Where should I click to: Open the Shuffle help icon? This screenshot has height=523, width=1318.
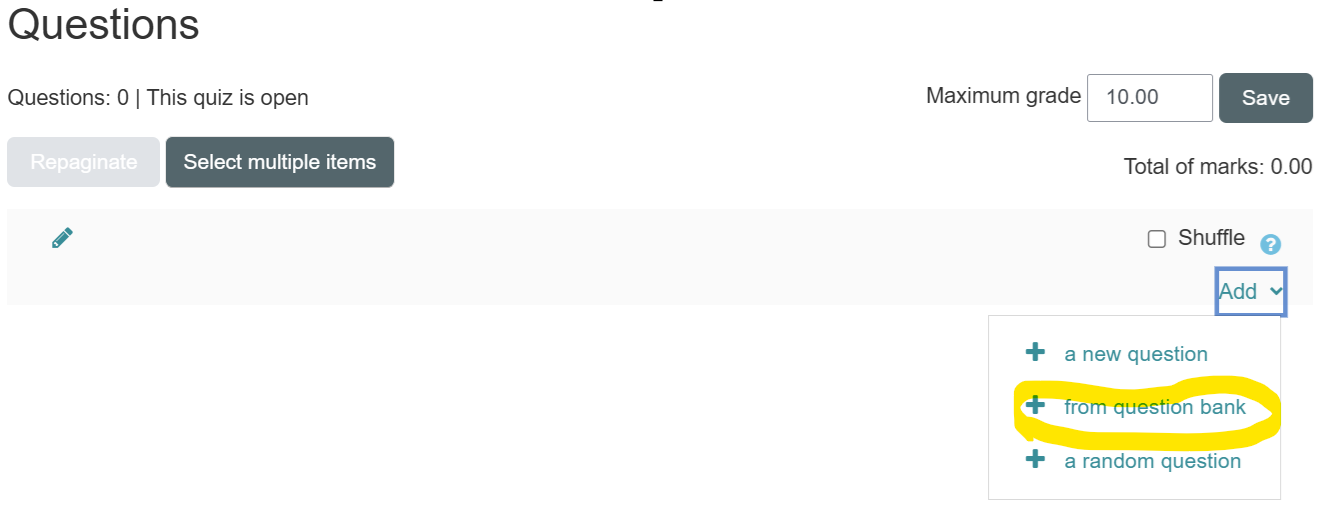pos(1270,244)
